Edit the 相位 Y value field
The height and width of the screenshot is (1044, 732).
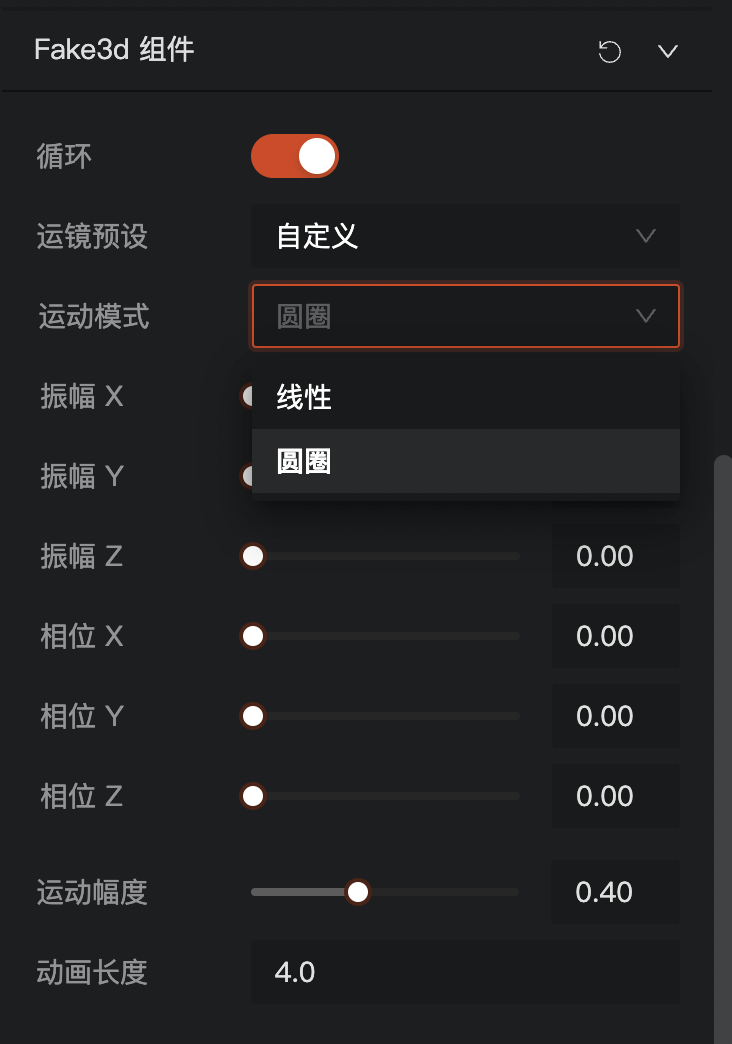614,716
